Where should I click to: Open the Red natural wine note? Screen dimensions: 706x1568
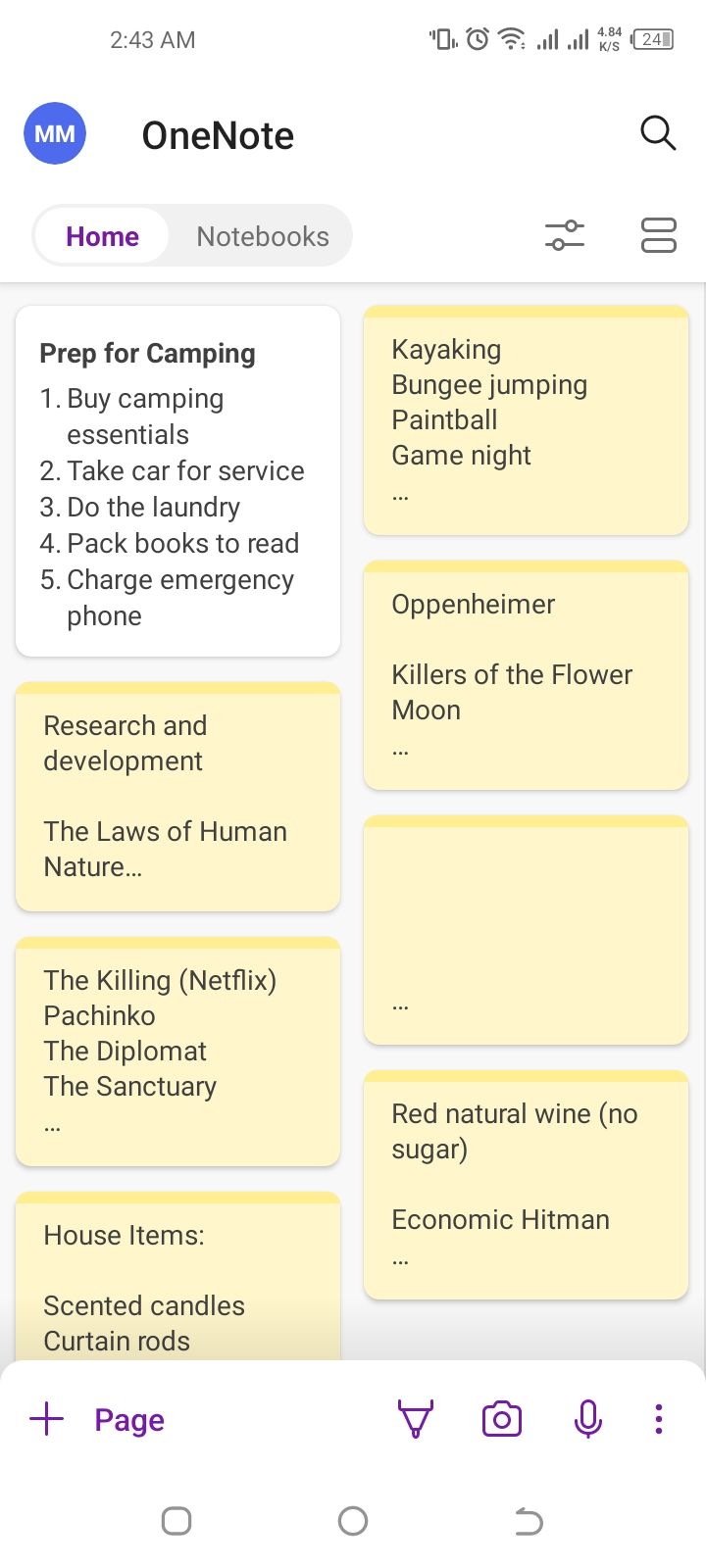click(x=526, y=1184)
